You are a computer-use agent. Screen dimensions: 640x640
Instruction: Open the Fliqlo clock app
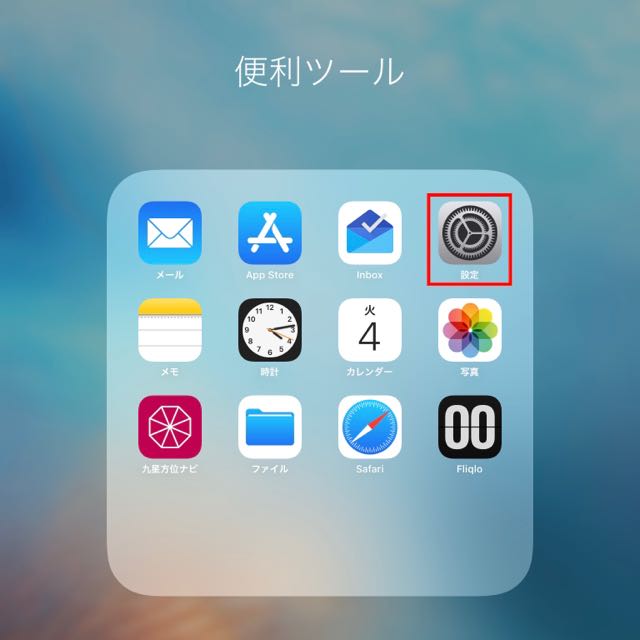[469, 427]
